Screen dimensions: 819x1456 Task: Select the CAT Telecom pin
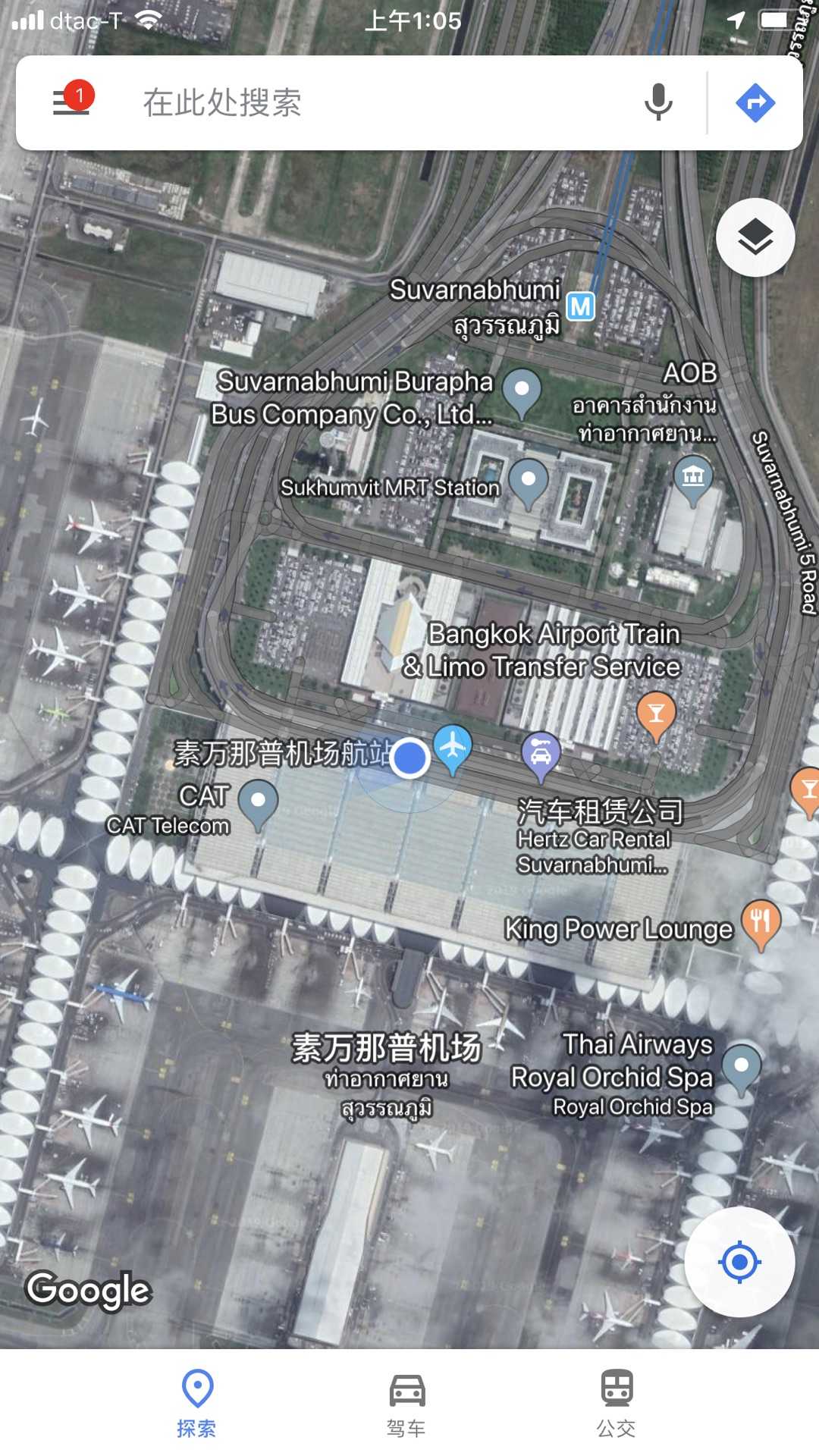click(x=258, y=802)
